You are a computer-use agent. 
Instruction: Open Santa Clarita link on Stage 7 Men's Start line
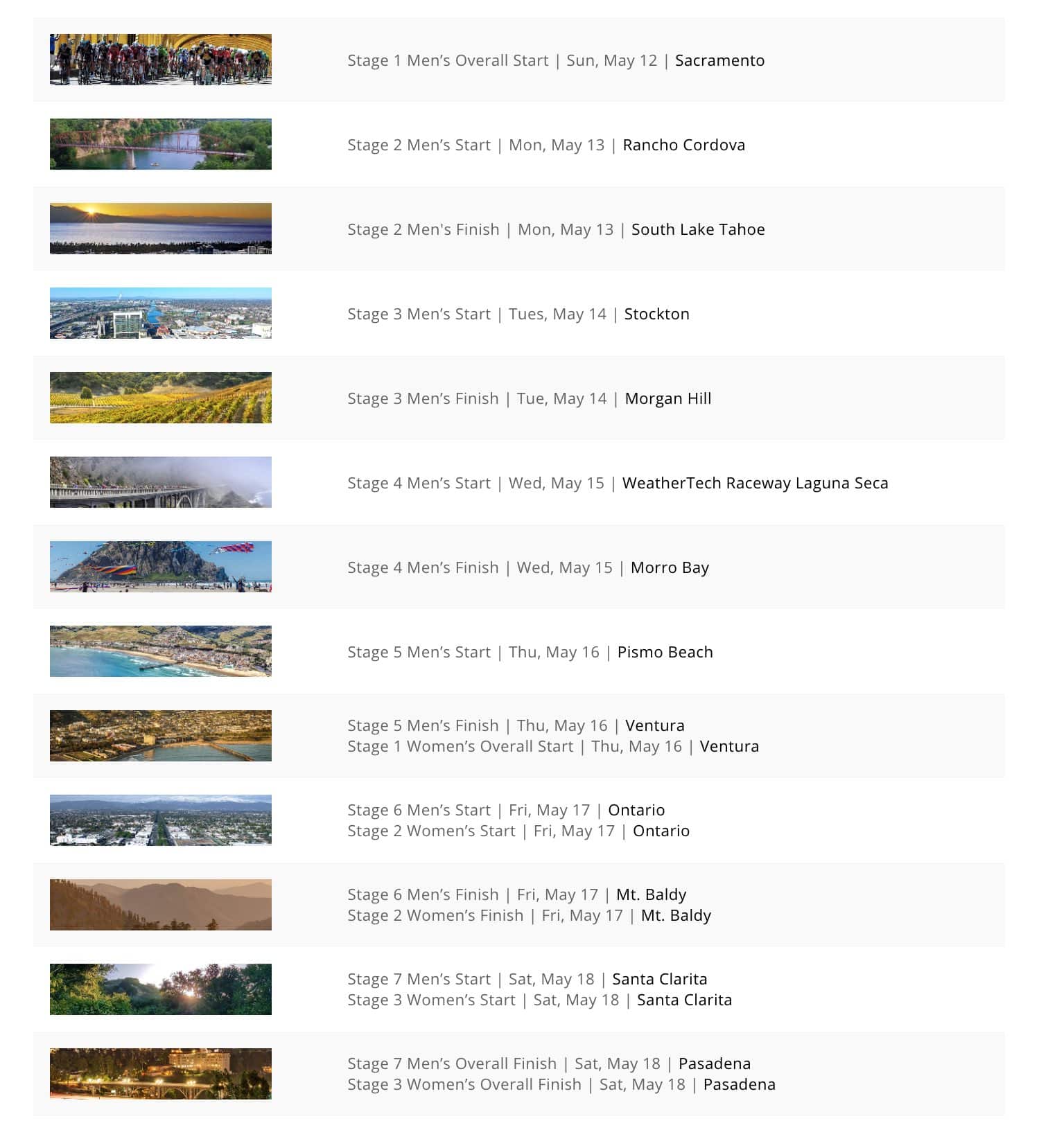point(659,979)
